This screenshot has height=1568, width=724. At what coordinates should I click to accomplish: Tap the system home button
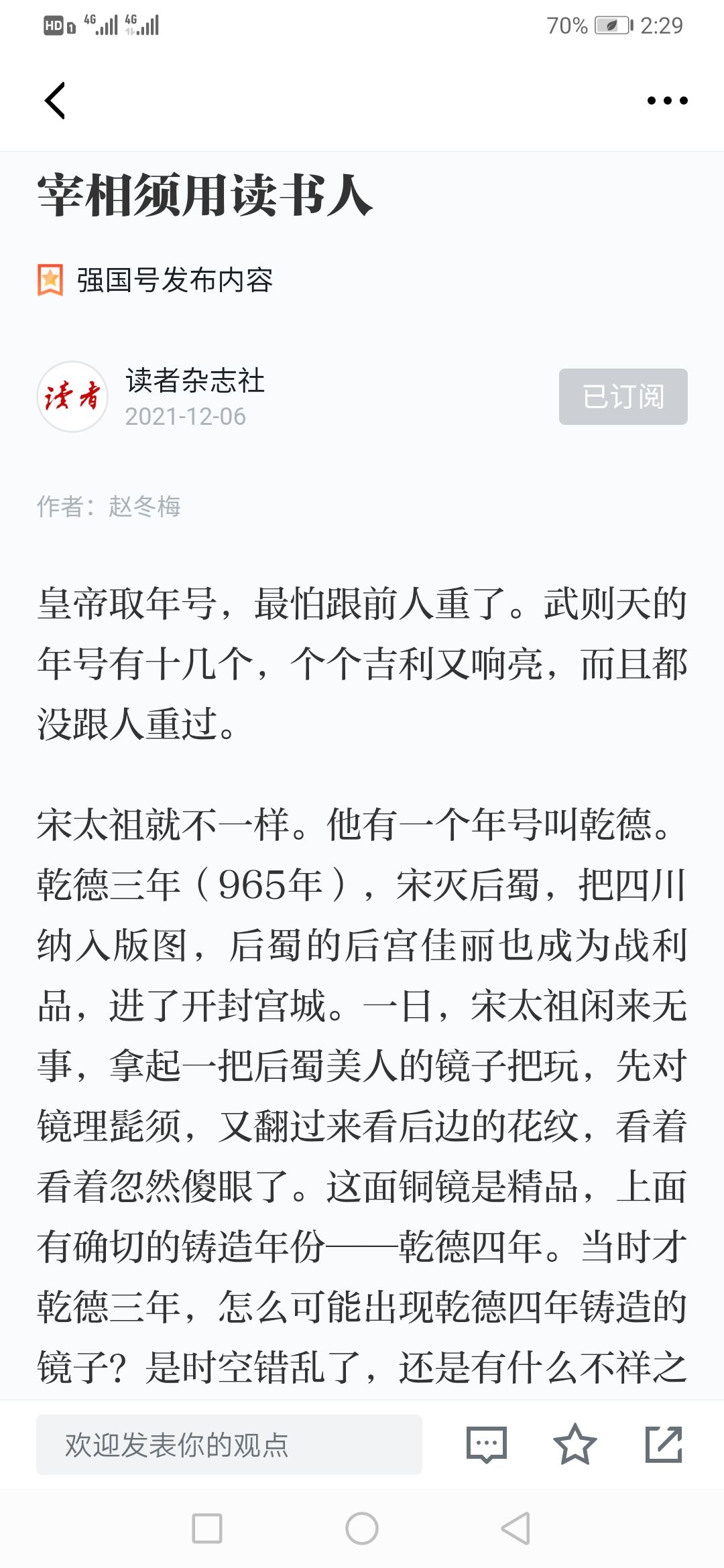point(362,1528)
